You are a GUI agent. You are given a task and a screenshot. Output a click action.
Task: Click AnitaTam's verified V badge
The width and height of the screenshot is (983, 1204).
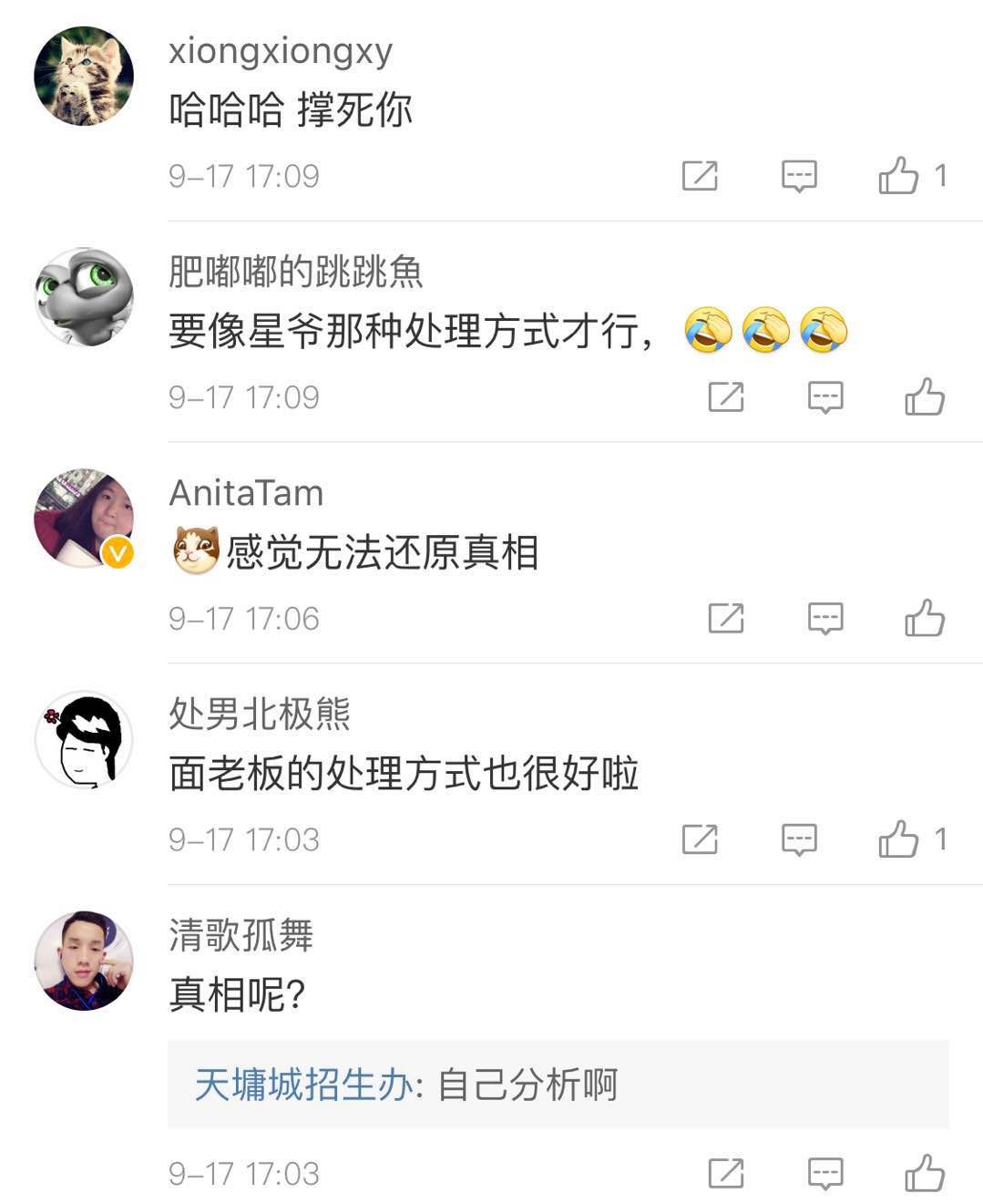115,551
